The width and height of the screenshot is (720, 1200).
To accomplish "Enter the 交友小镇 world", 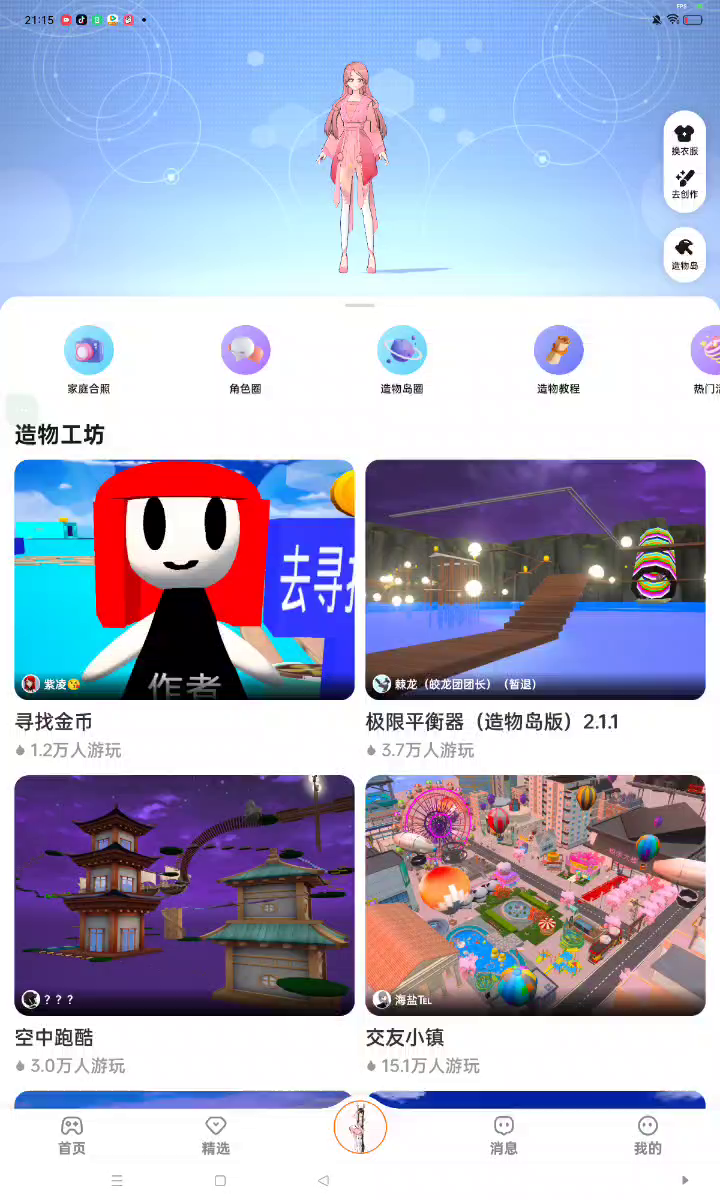I will pos(535,896).
